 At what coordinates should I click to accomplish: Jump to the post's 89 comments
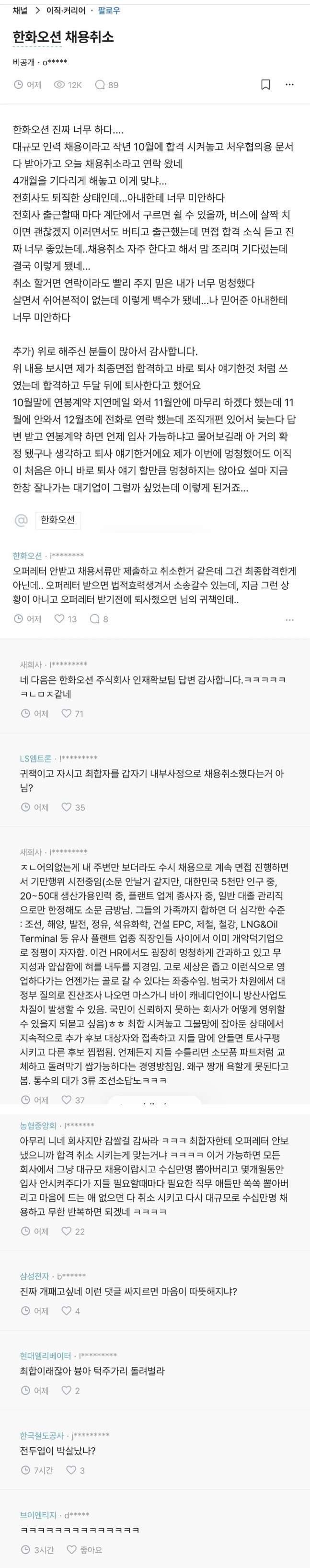click(x=106, y=85)
